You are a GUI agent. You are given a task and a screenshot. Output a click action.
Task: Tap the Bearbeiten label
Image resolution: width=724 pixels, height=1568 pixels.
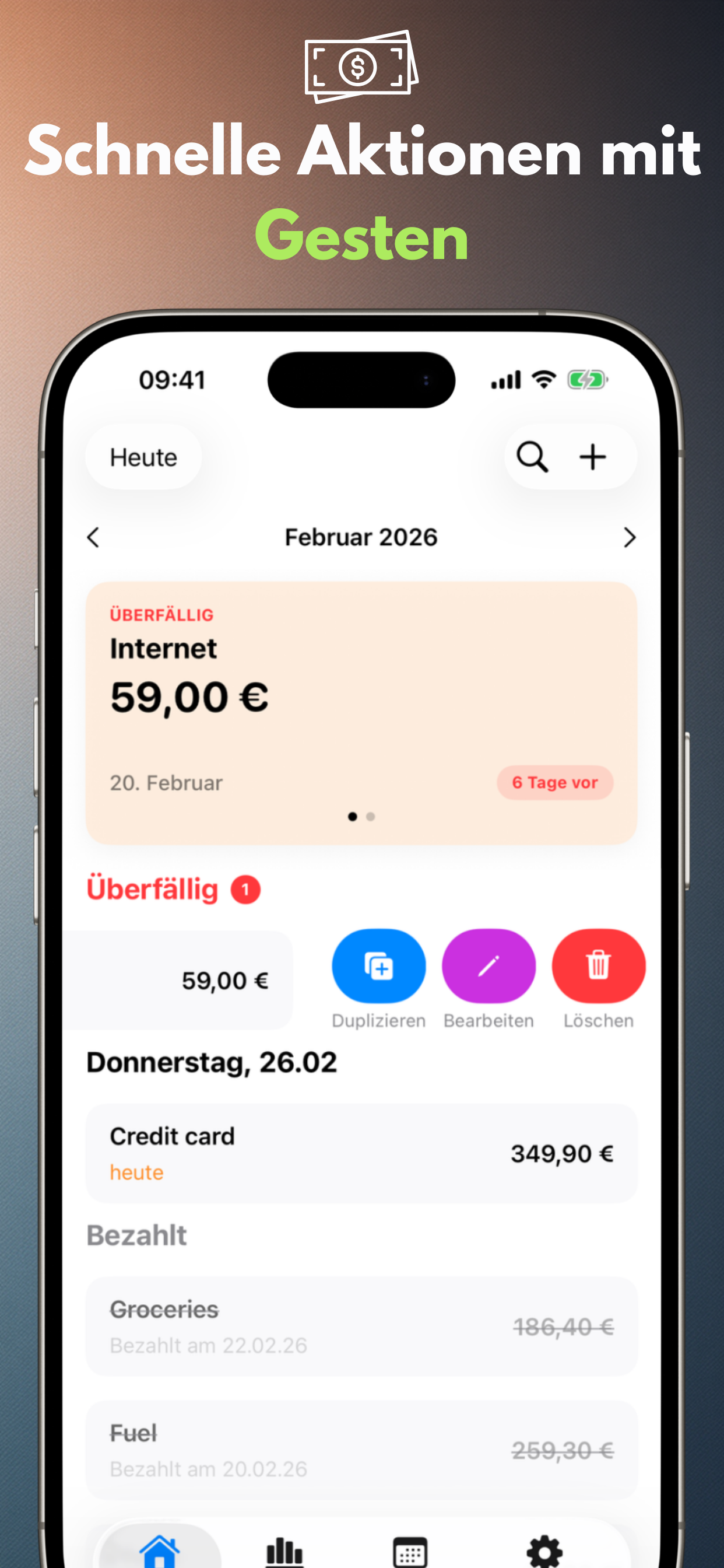point(488,1020)
